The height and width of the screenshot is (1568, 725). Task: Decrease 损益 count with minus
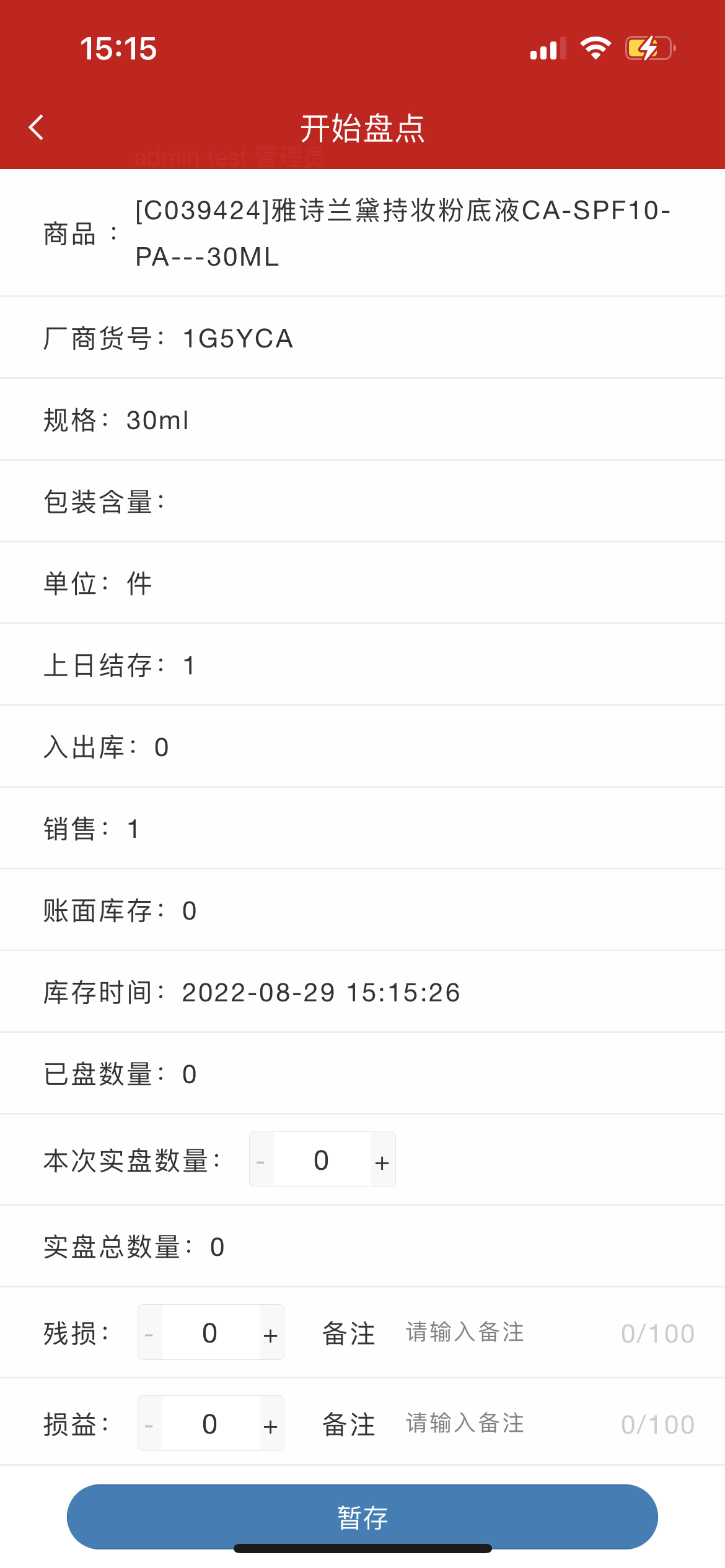149,1425
